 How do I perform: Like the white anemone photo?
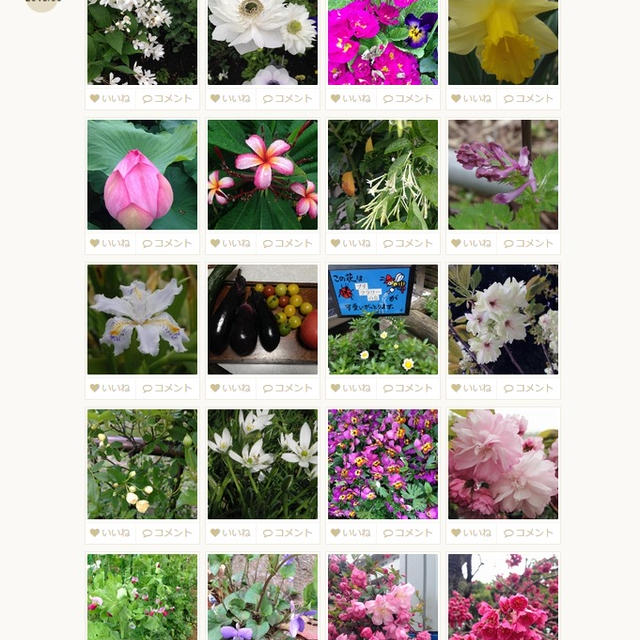point(230,99)
